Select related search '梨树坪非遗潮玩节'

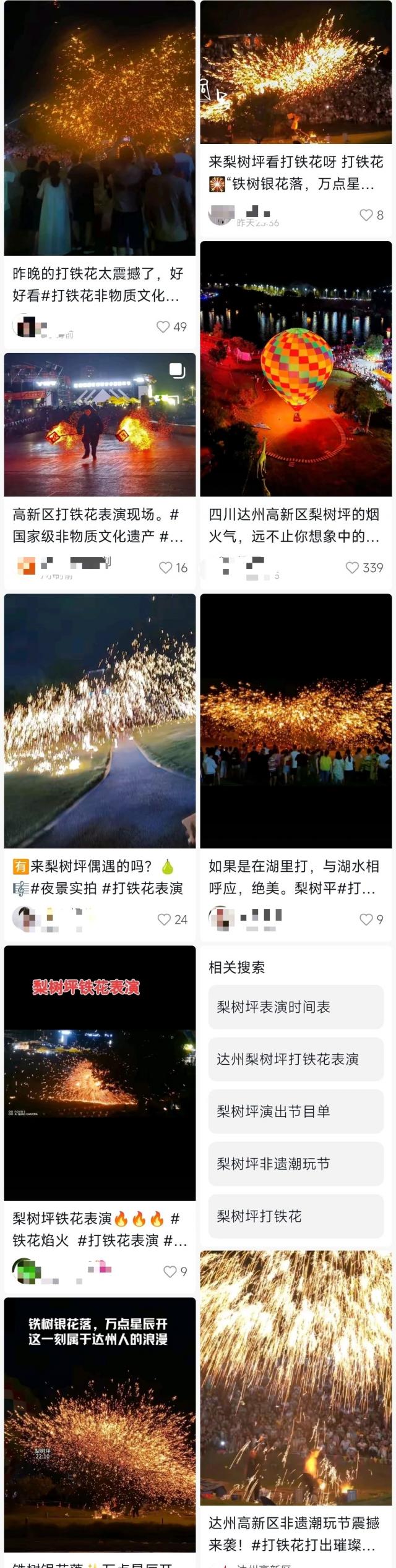pyautogui.click(x=296, y=1164)
